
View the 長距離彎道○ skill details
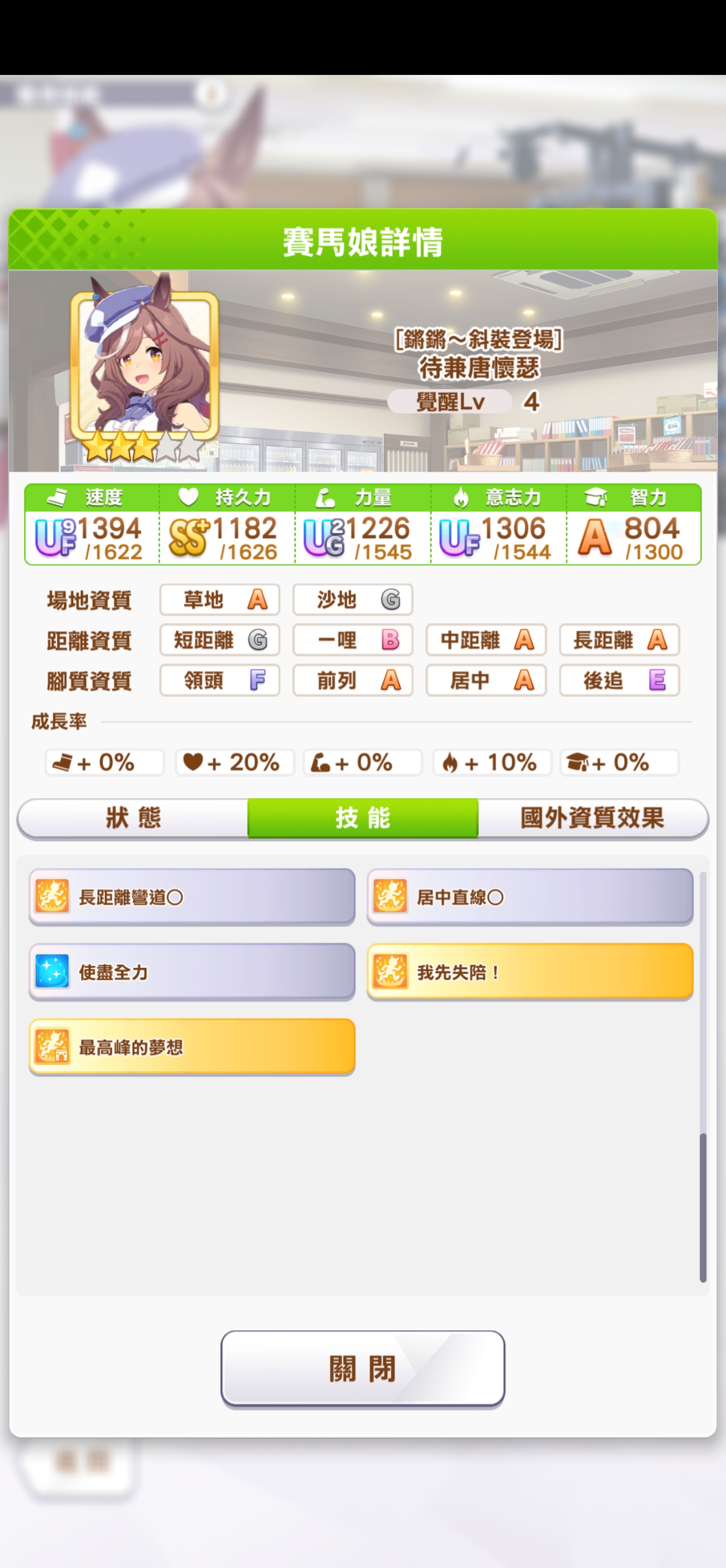(192, 896)
